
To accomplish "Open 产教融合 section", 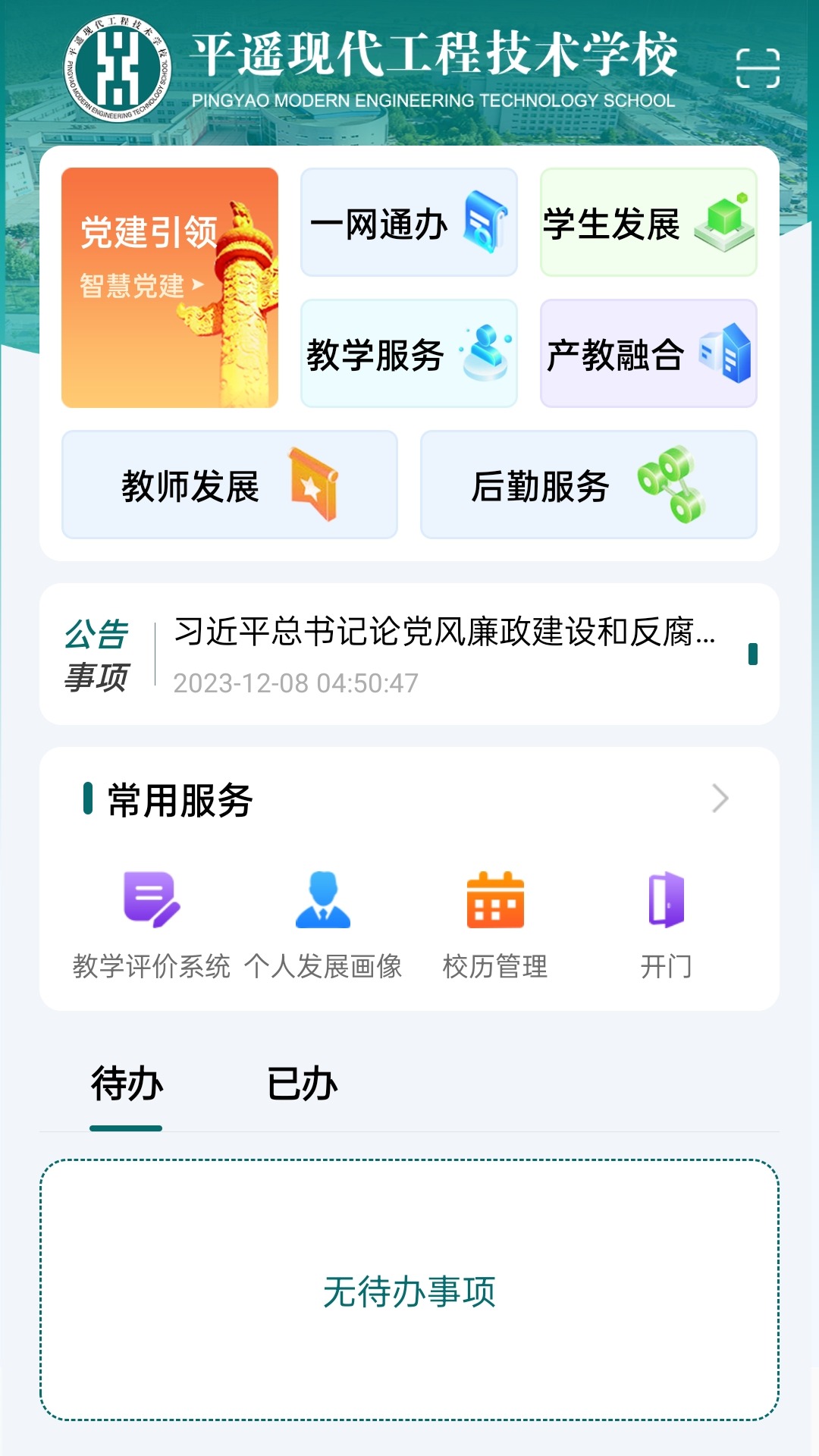I will point(648,353).
